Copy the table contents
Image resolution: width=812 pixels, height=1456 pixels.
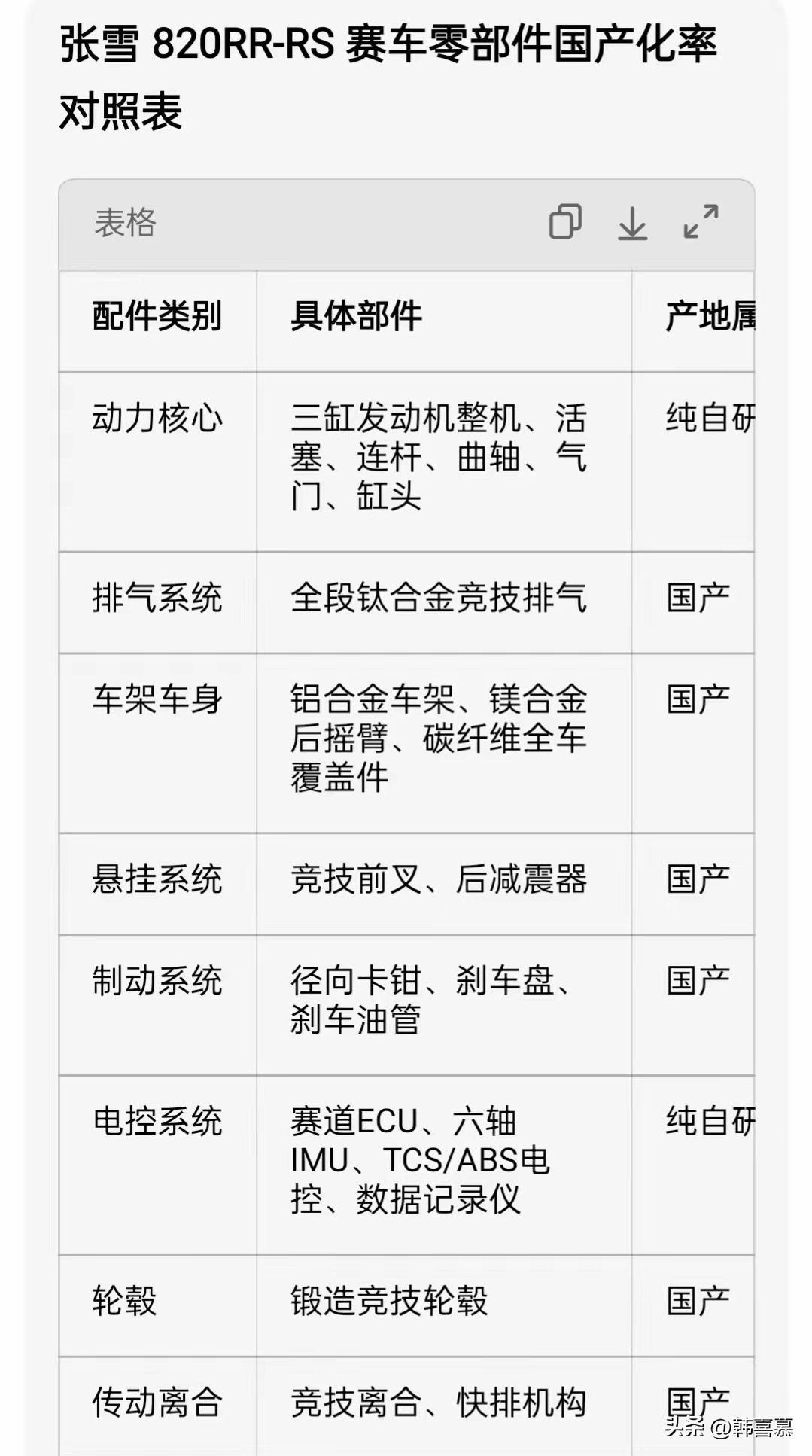(x=565, y=222)
